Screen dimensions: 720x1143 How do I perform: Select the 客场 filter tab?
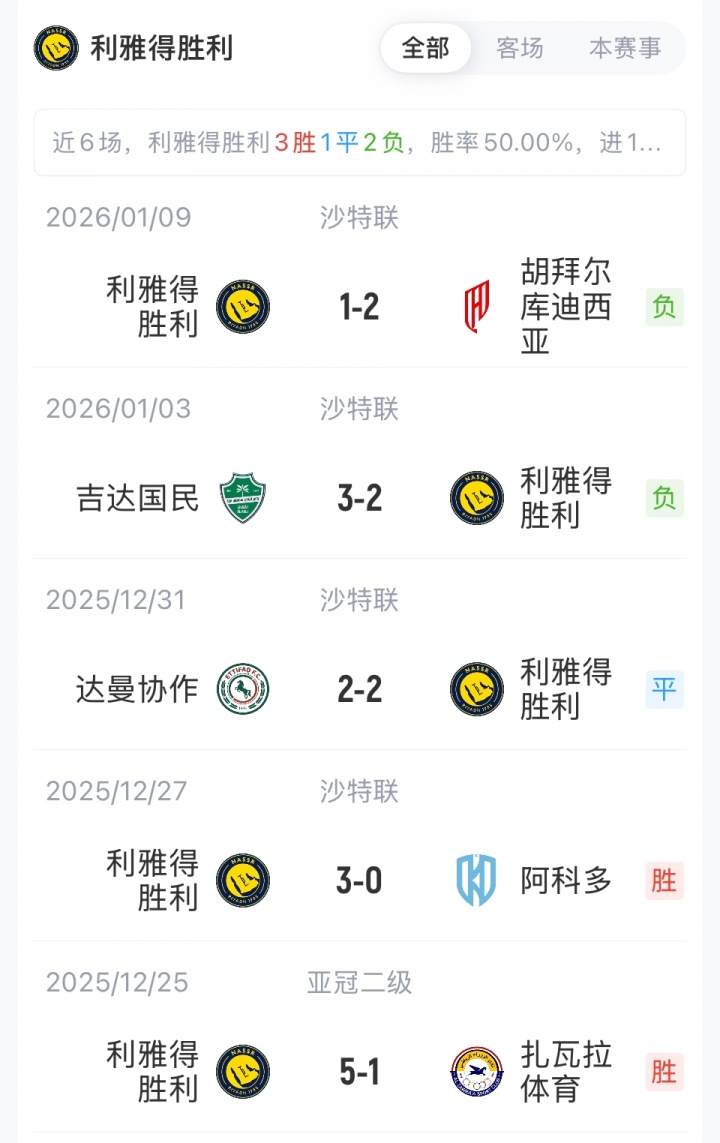520,48
